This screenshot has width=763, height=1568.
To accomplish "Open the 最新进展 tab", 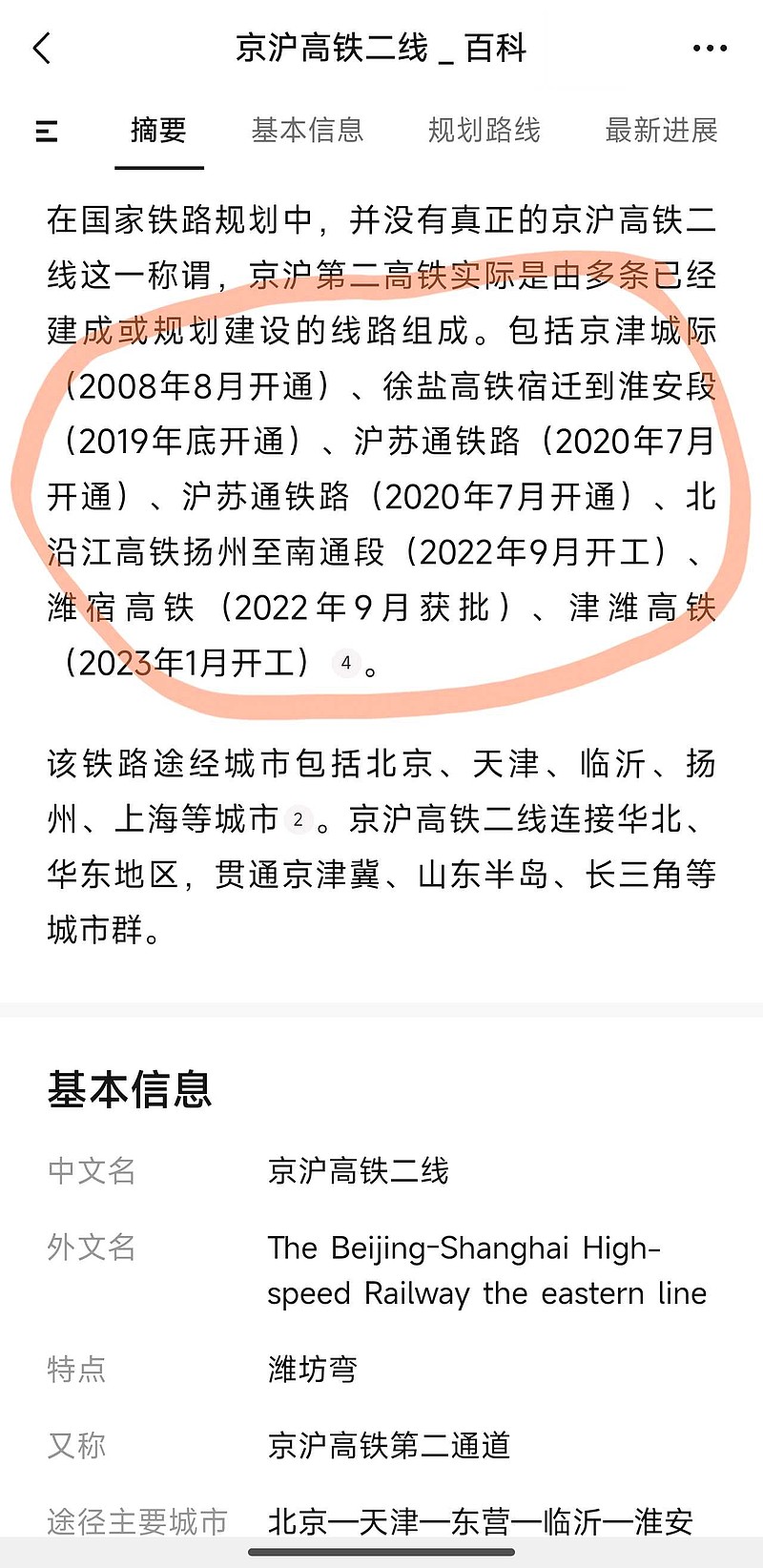I will pos(661,130).
